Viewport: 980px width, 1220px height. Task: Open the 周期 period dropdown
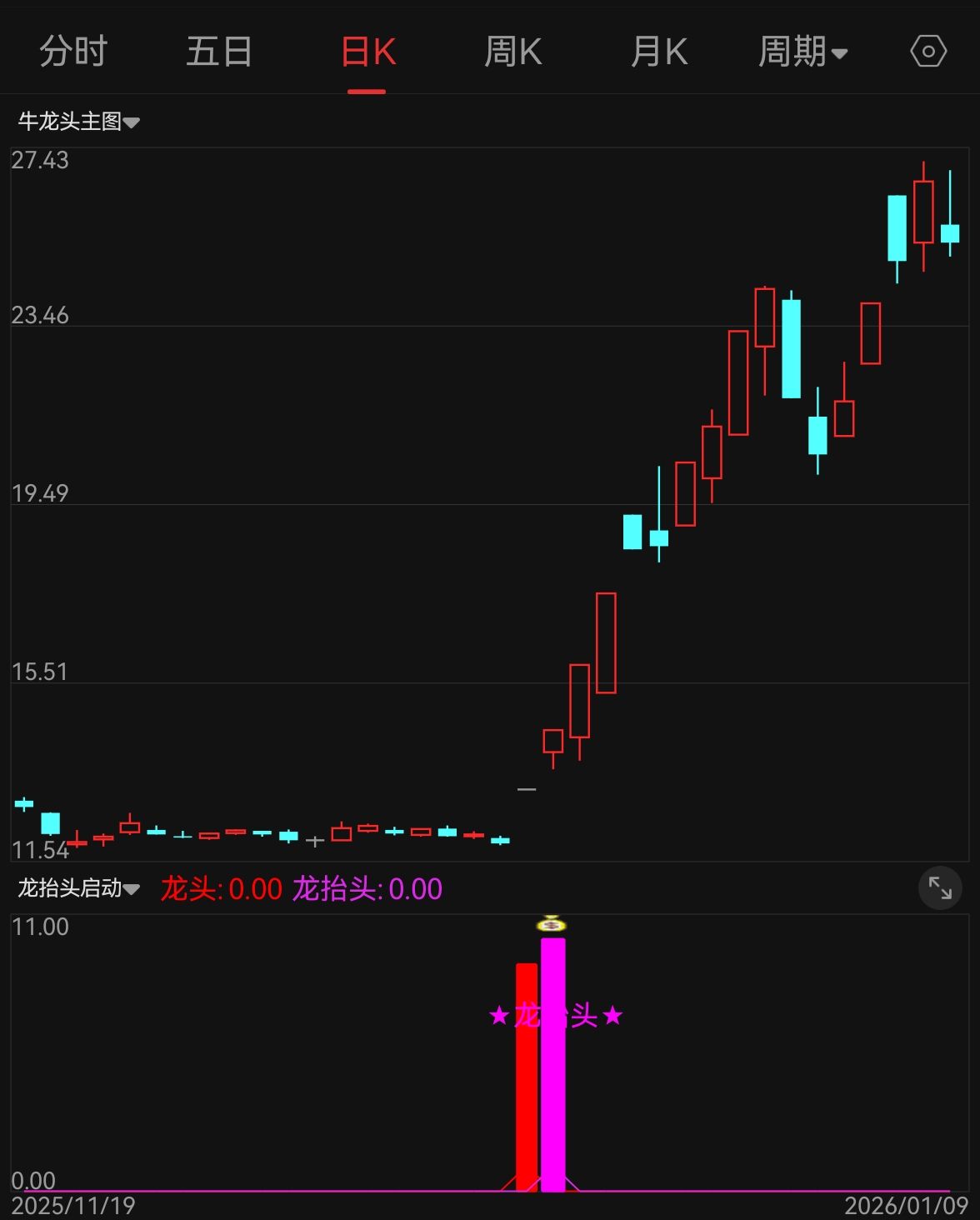[x=802, y=52]
